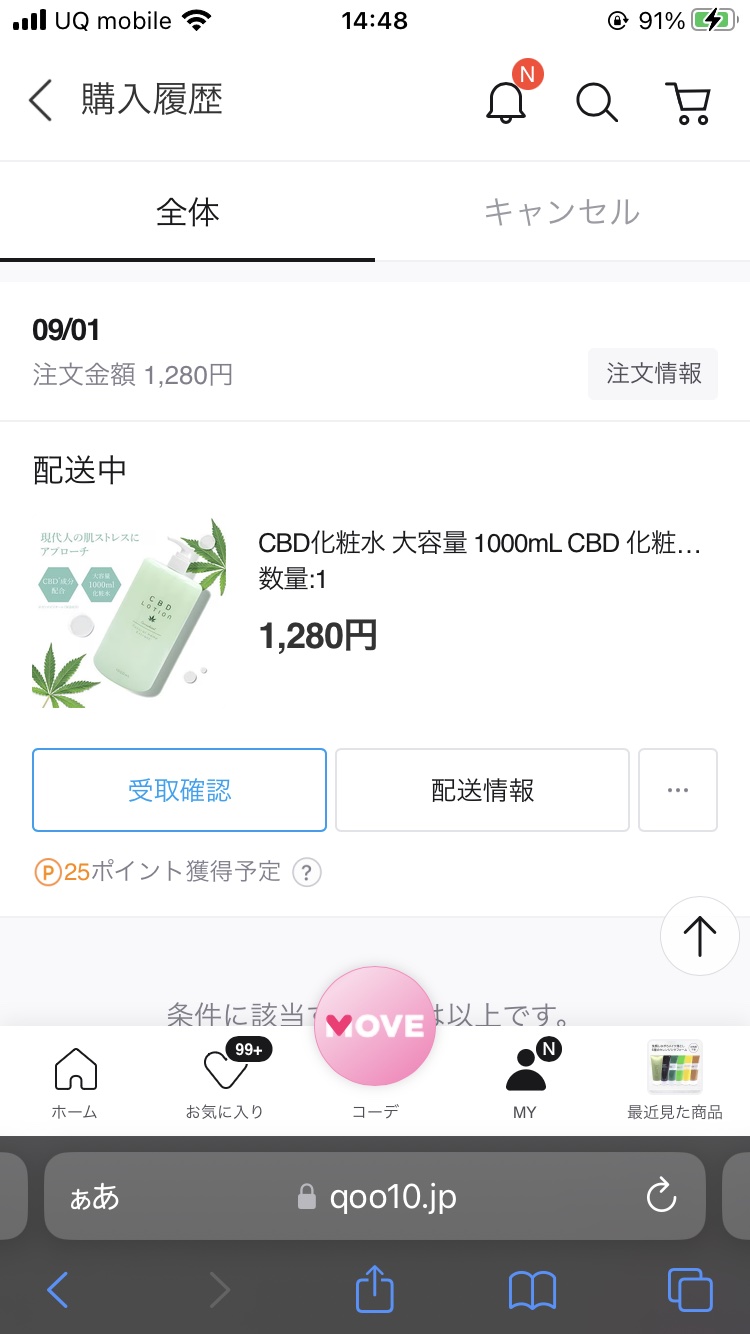The height and width of the screenshot is (1334, 750).
Task: Go back from 購入履歴 page
Action: point(41,101)
